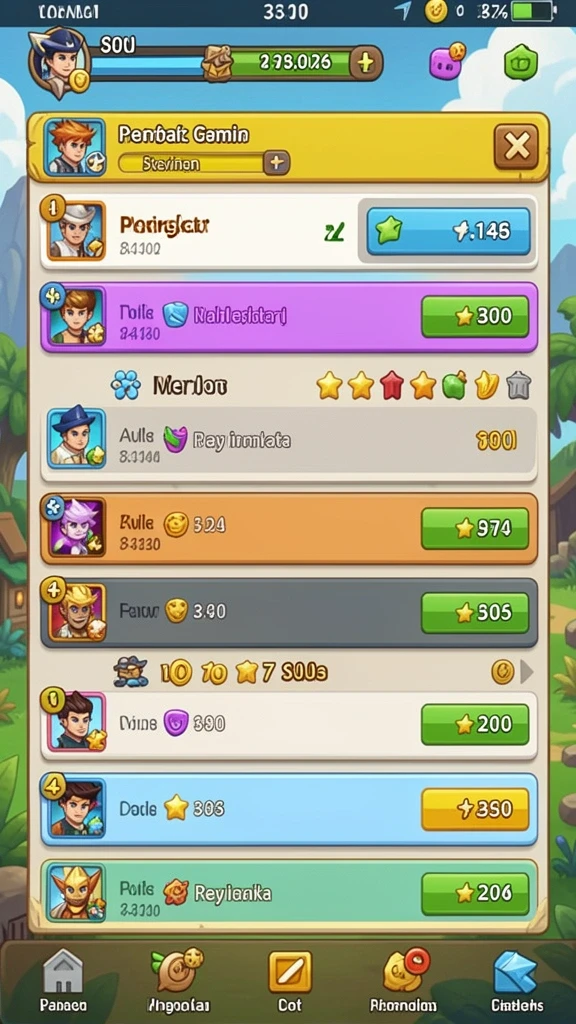
Task: Tap the green 206 star button
Action: pyautogui.click(x=475, y=893)
